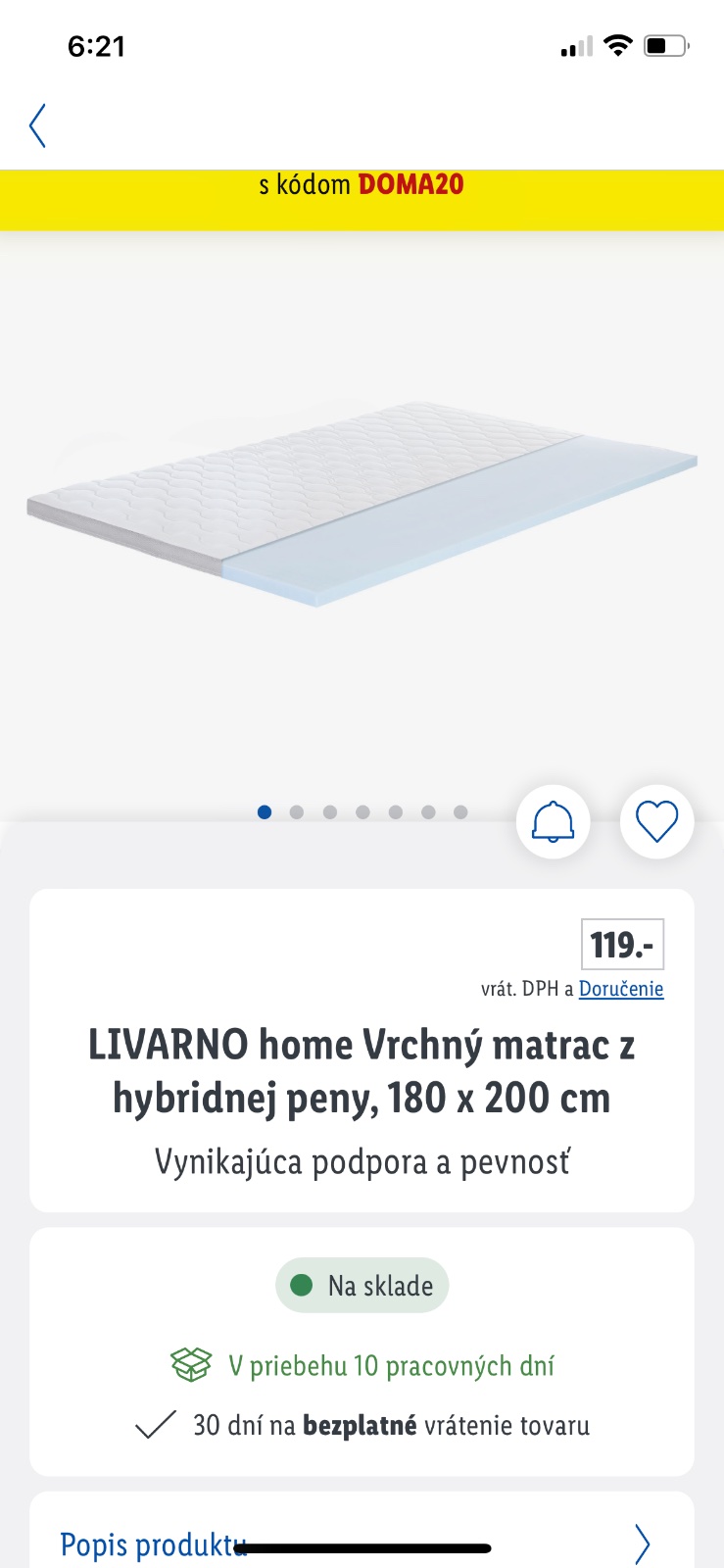Open the mattress product image
The width and height of the screenshot is (724, 1568).
pos(362,505)
